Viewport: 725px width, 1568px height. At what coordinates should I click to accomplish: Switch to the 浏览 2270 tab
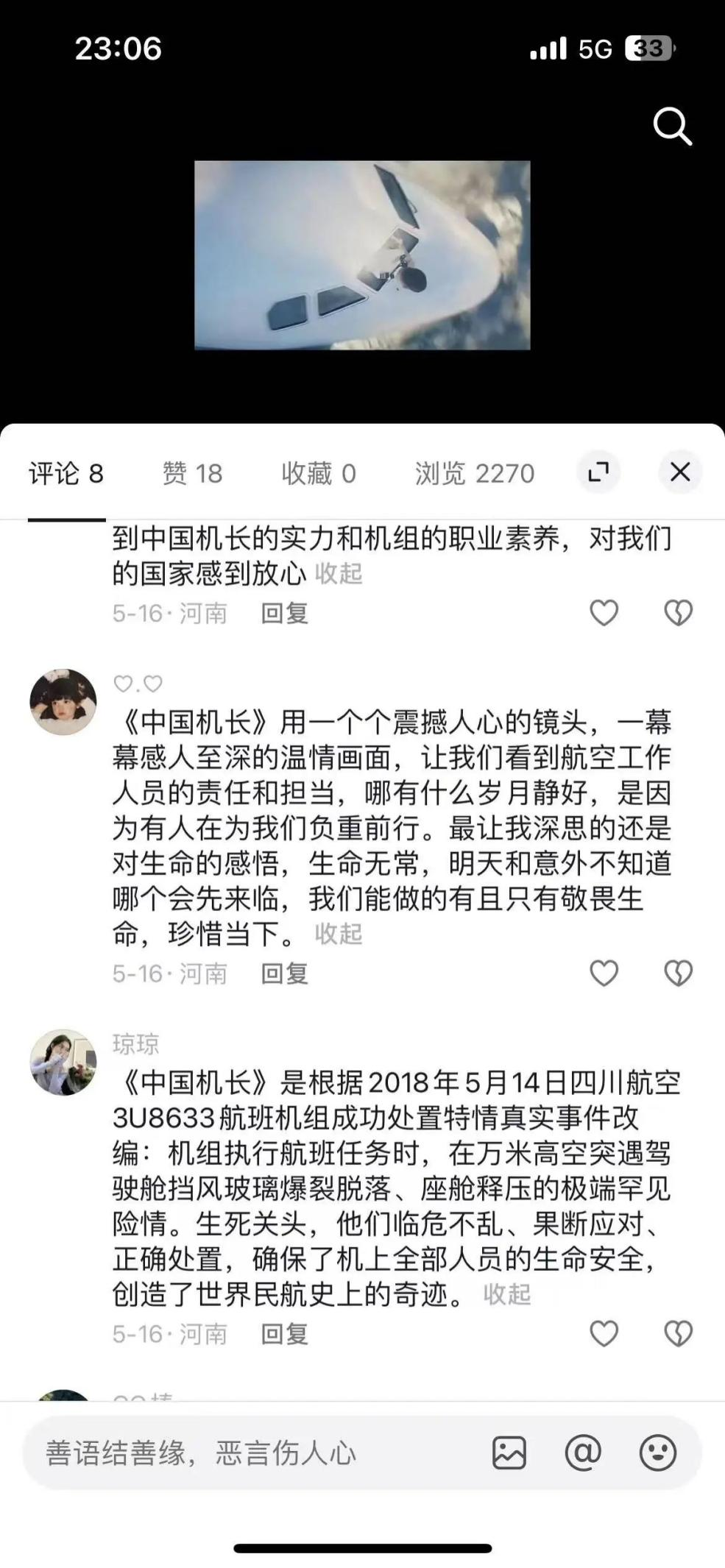[x=474, y=473]
